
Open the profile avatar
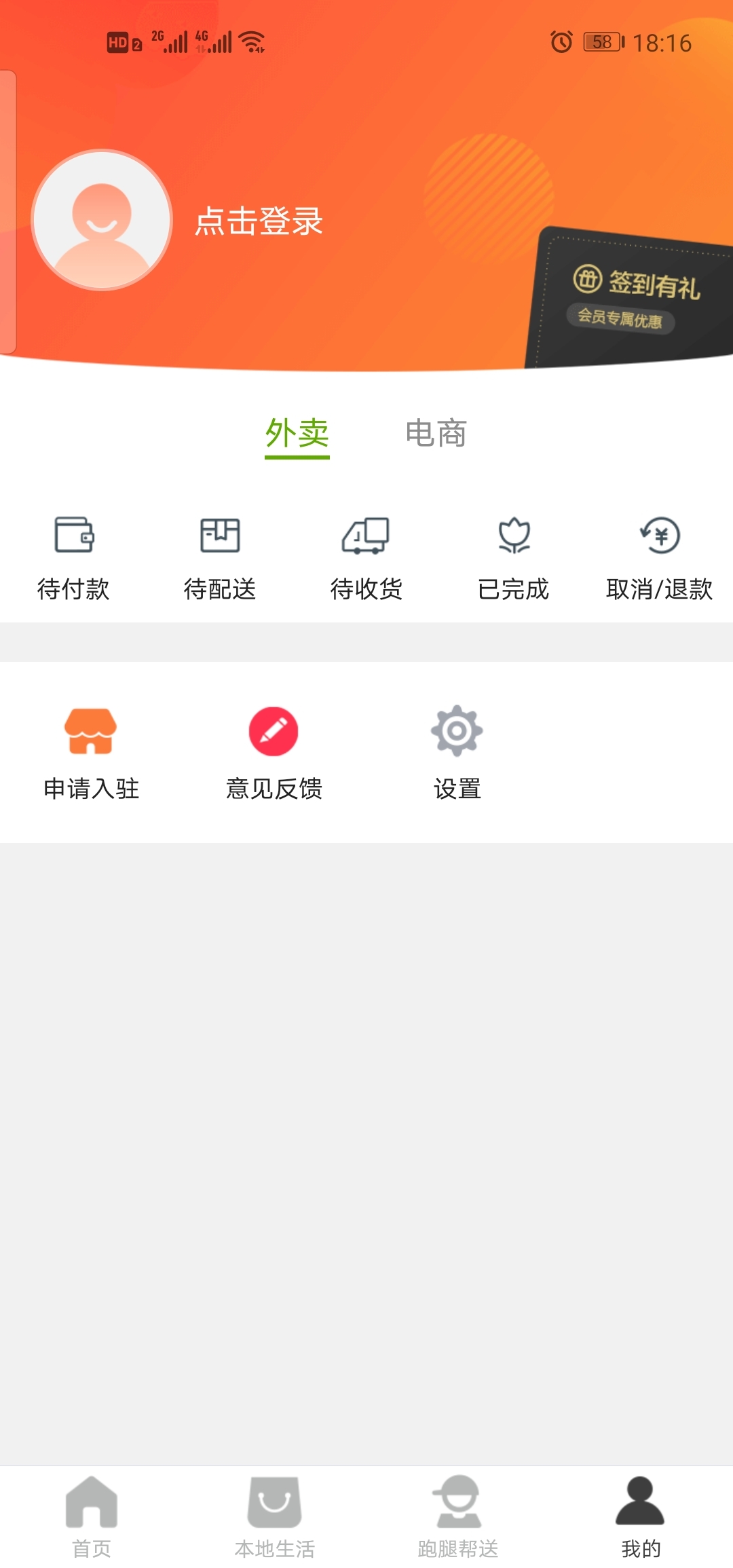coord(102,220)
